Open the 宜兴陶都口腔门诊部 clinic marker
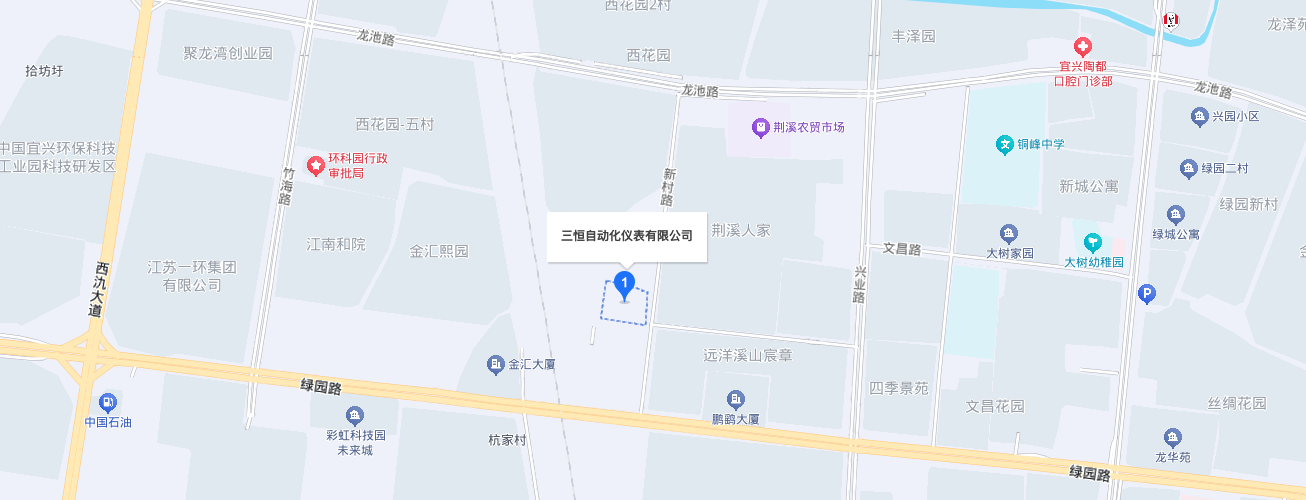The height and width of the screenshot is (500, 1306). (x=1082, y=46)
